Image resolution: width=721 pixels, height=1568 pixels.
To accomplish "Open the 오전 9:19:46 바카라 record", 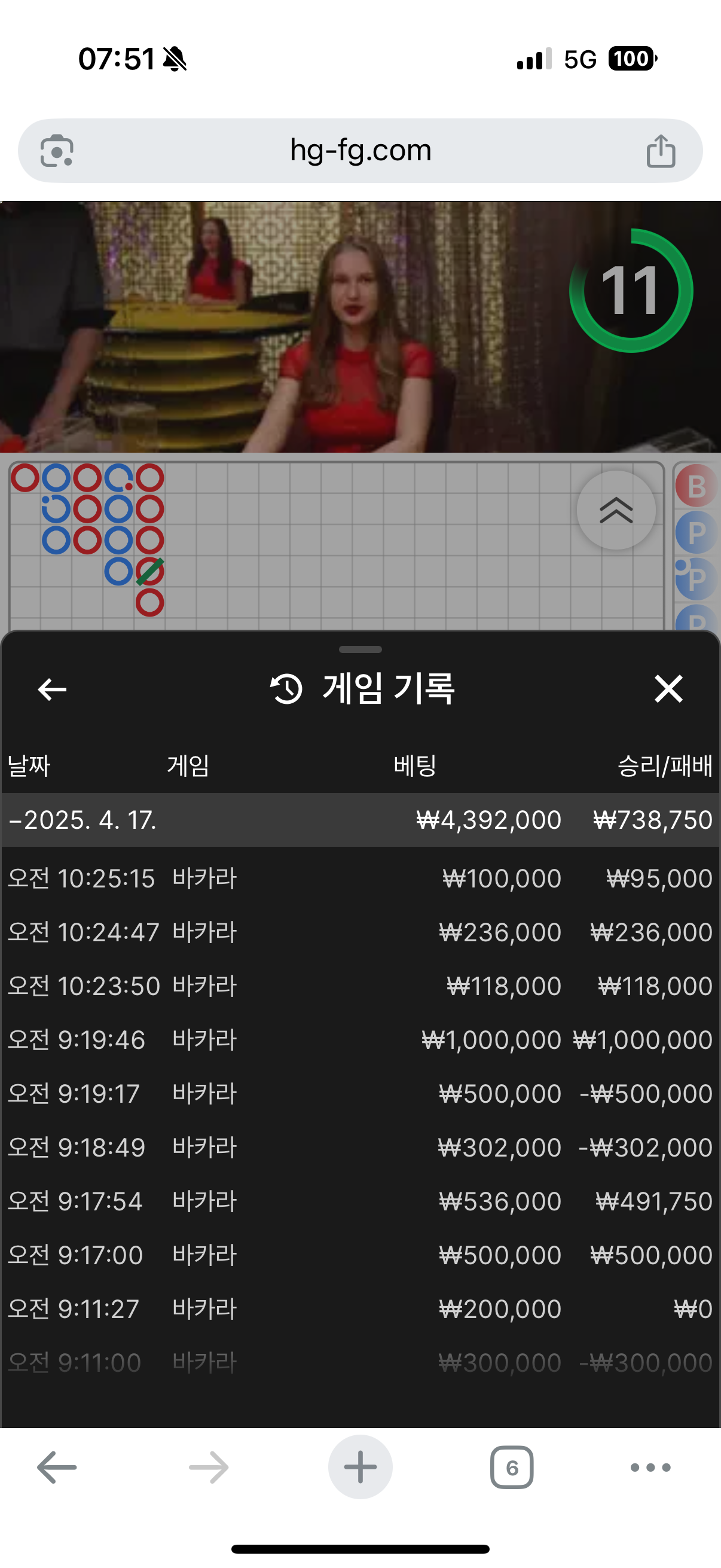I will tap(360, 1039).
